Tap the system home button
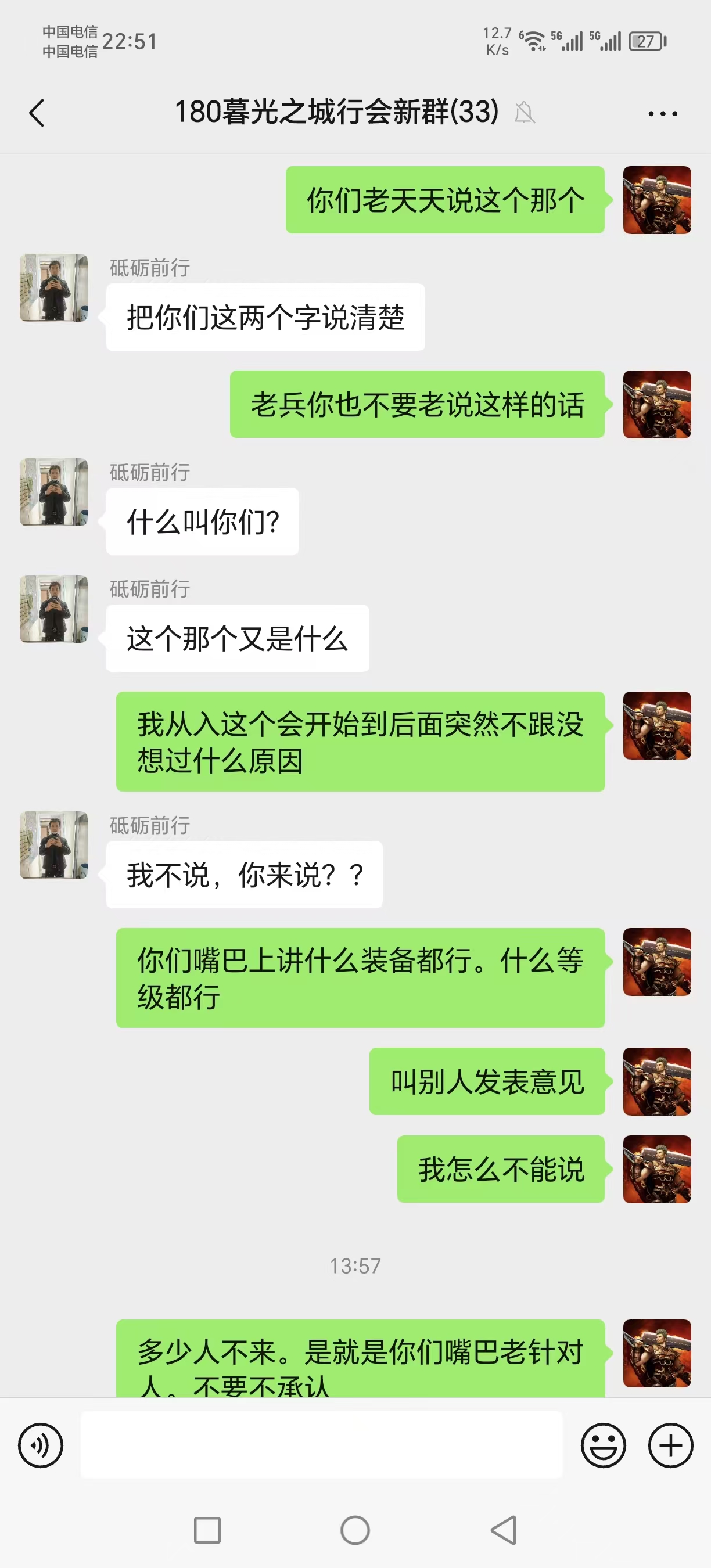 point(355,1530)
